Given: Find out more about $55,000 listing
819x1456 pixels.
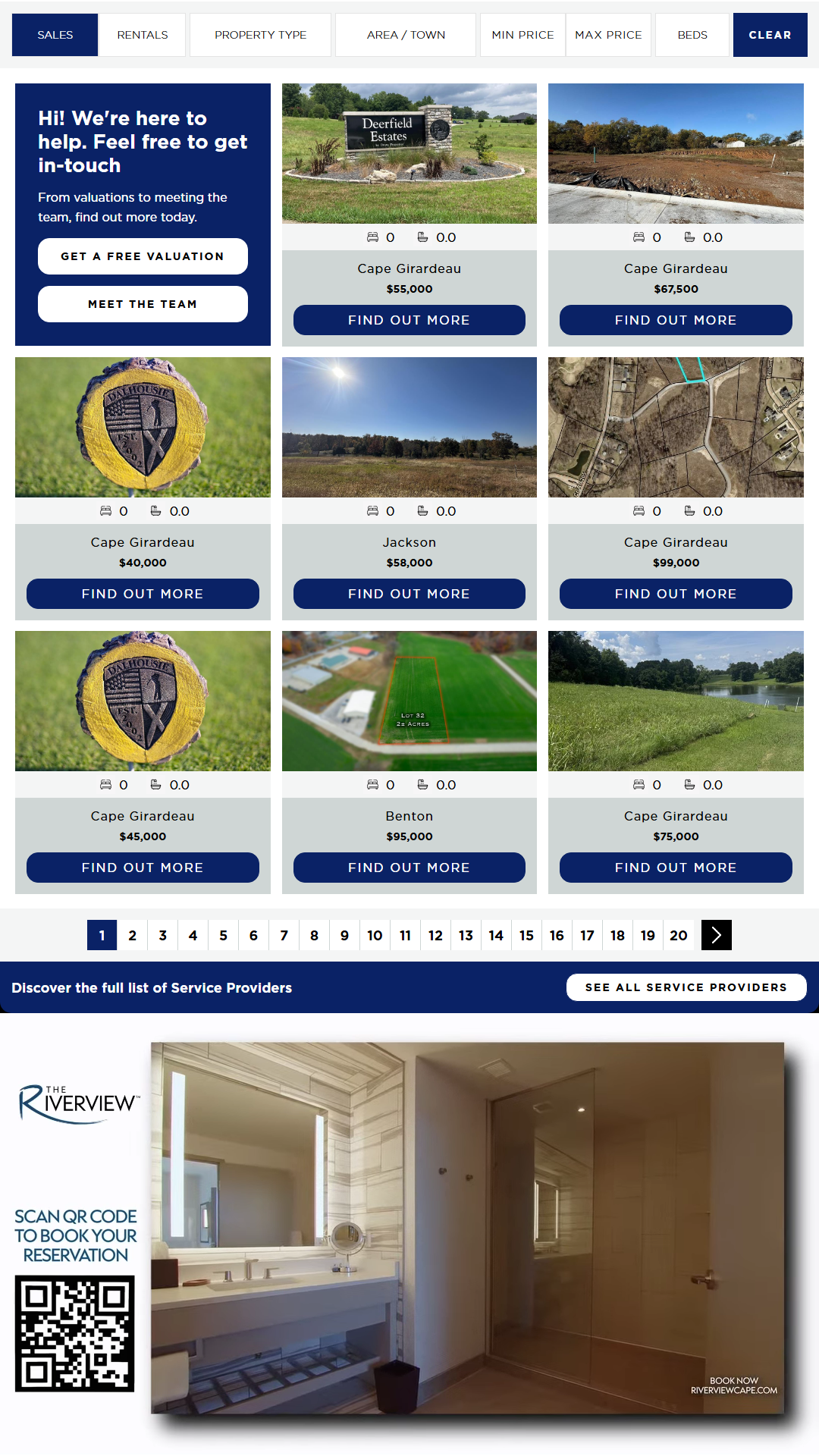Looking at the screenshot, I should point(409,320).
